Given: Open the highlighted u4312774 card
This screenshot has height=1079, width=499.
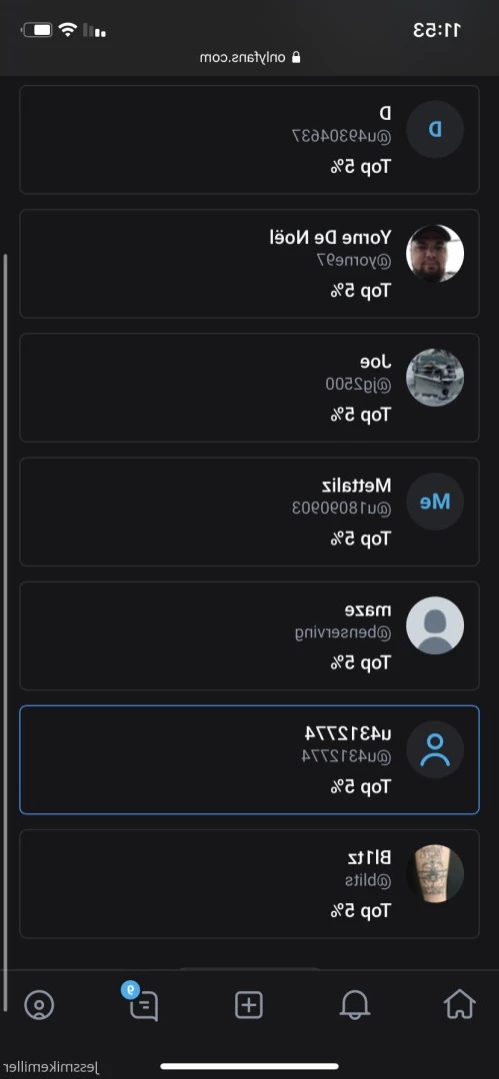Looking at the screenshot, I should [249, 760].
